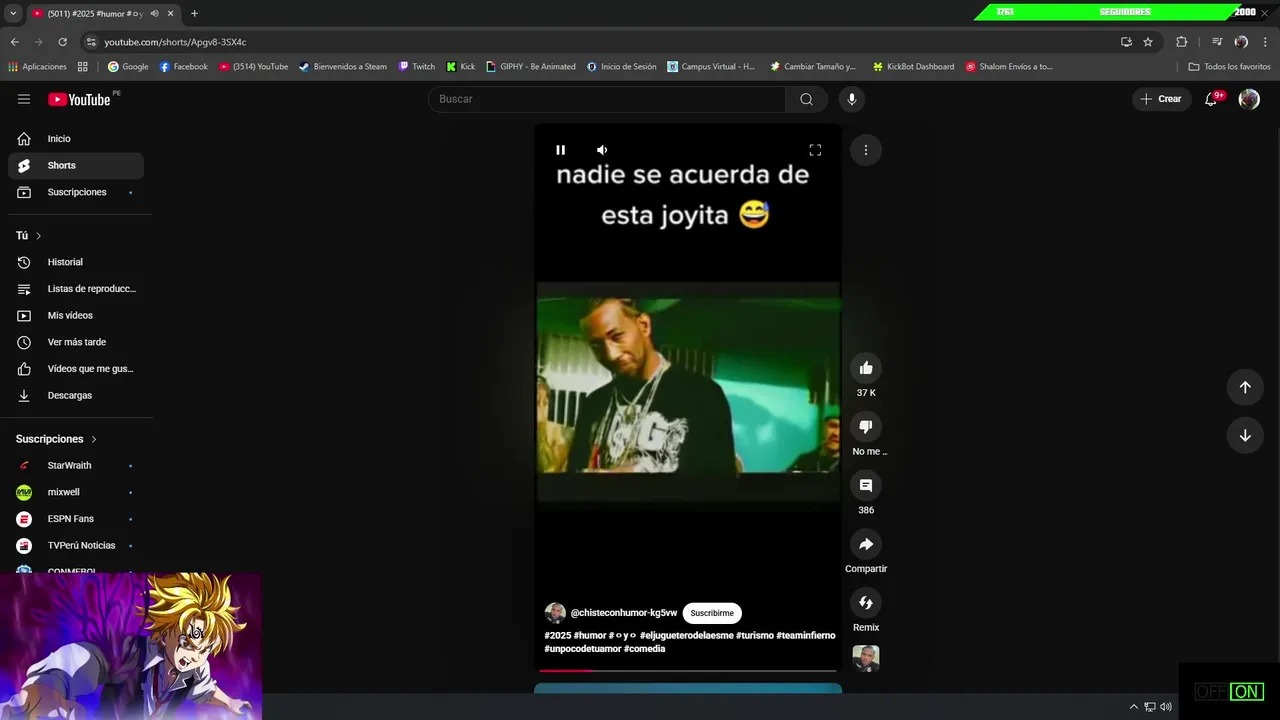The image size is (1280, 720).
Task: Enter fullscreen mode for the Short
Action: point(815,150)
